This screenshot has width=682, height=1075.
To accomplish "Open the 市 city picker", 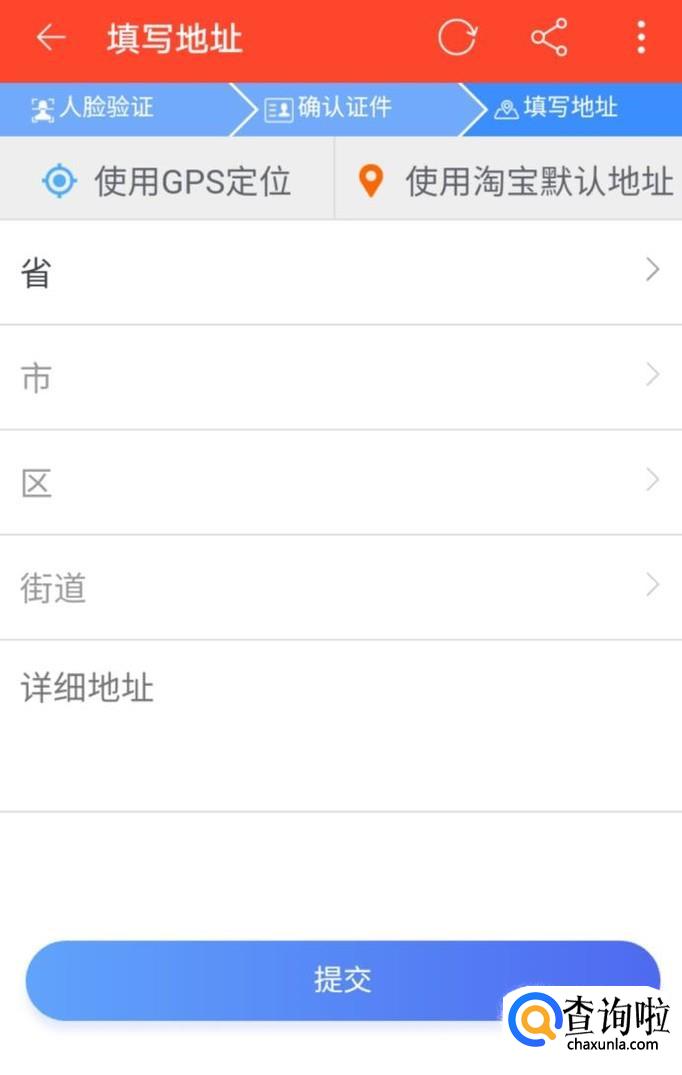I will point(341,377).
